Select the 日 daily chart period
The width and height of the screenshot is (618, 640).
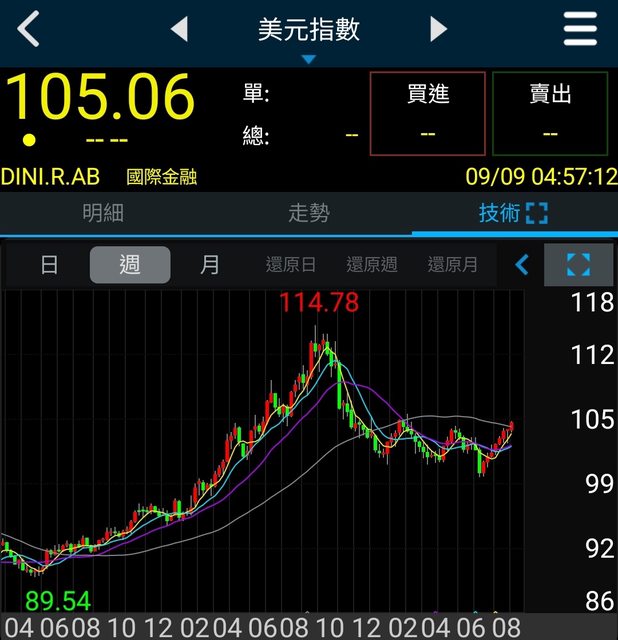tap(49, 265)
